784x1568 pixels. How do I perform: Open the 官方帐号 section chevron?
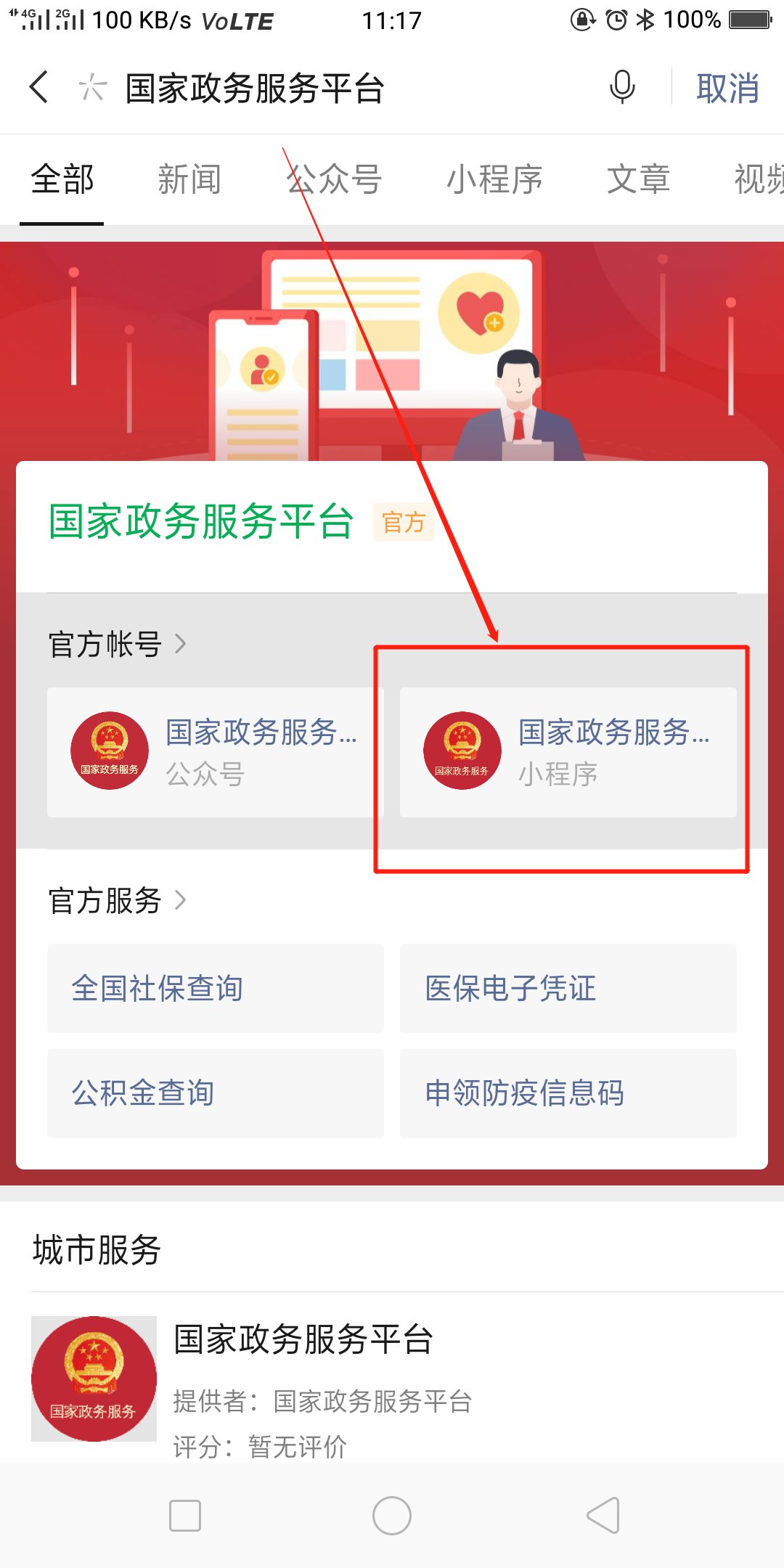181,644
